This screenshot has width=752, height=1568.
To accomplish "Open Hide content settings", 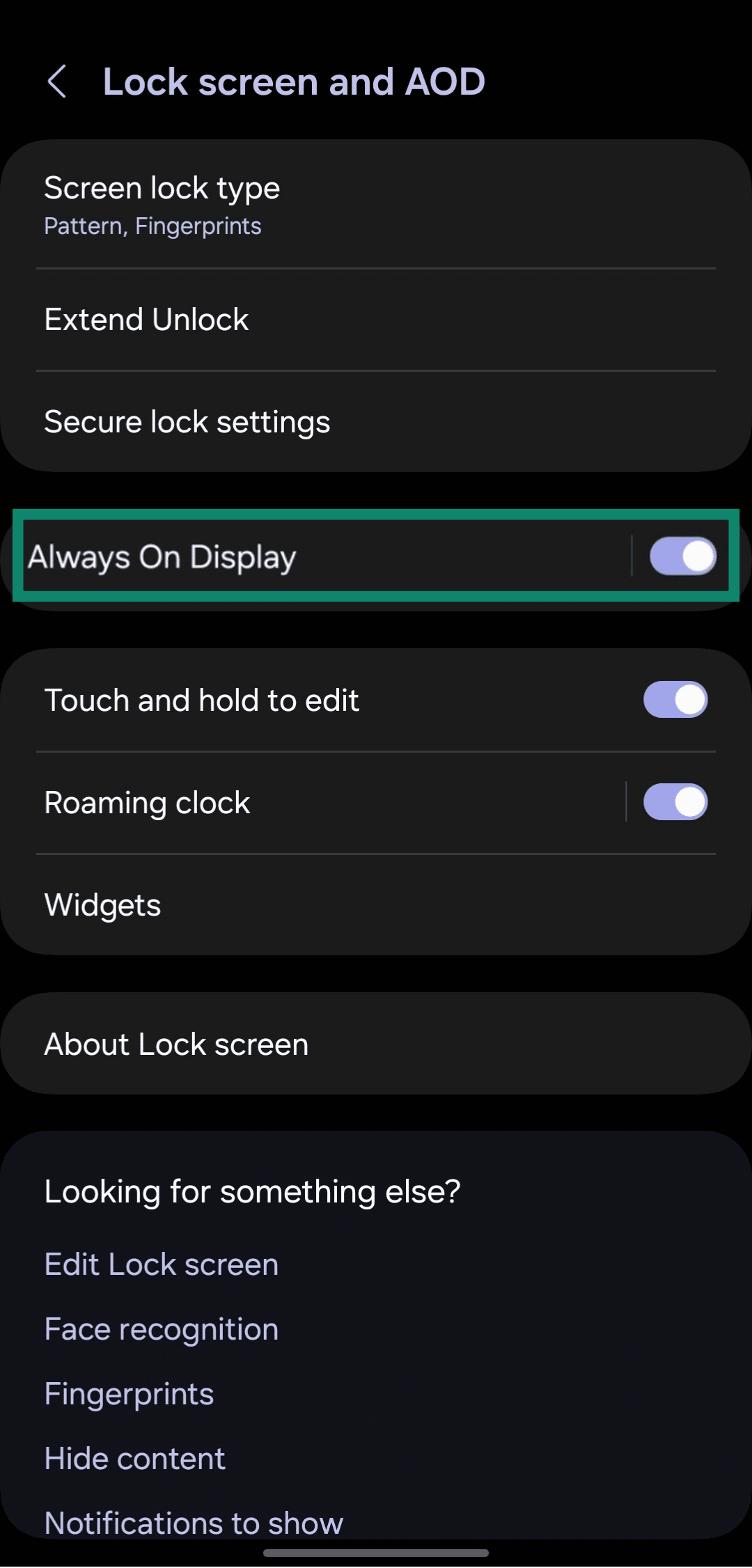I will (x=134, y=1457).
